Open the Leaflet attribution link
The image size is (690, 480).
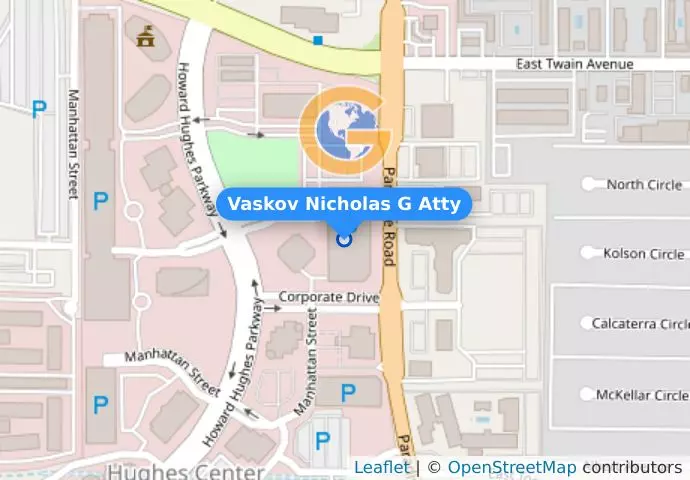(381, 467)
